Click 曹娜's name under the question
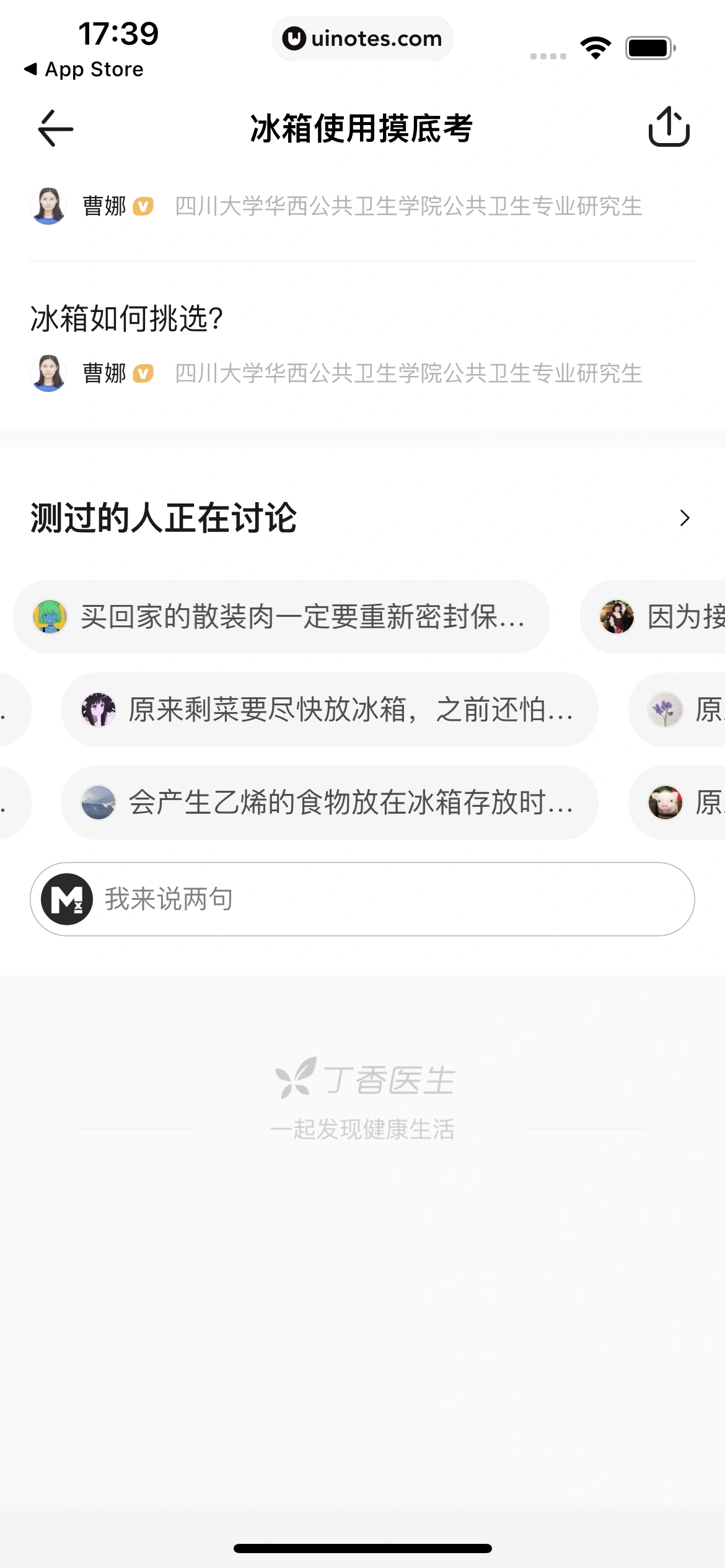 104,373
